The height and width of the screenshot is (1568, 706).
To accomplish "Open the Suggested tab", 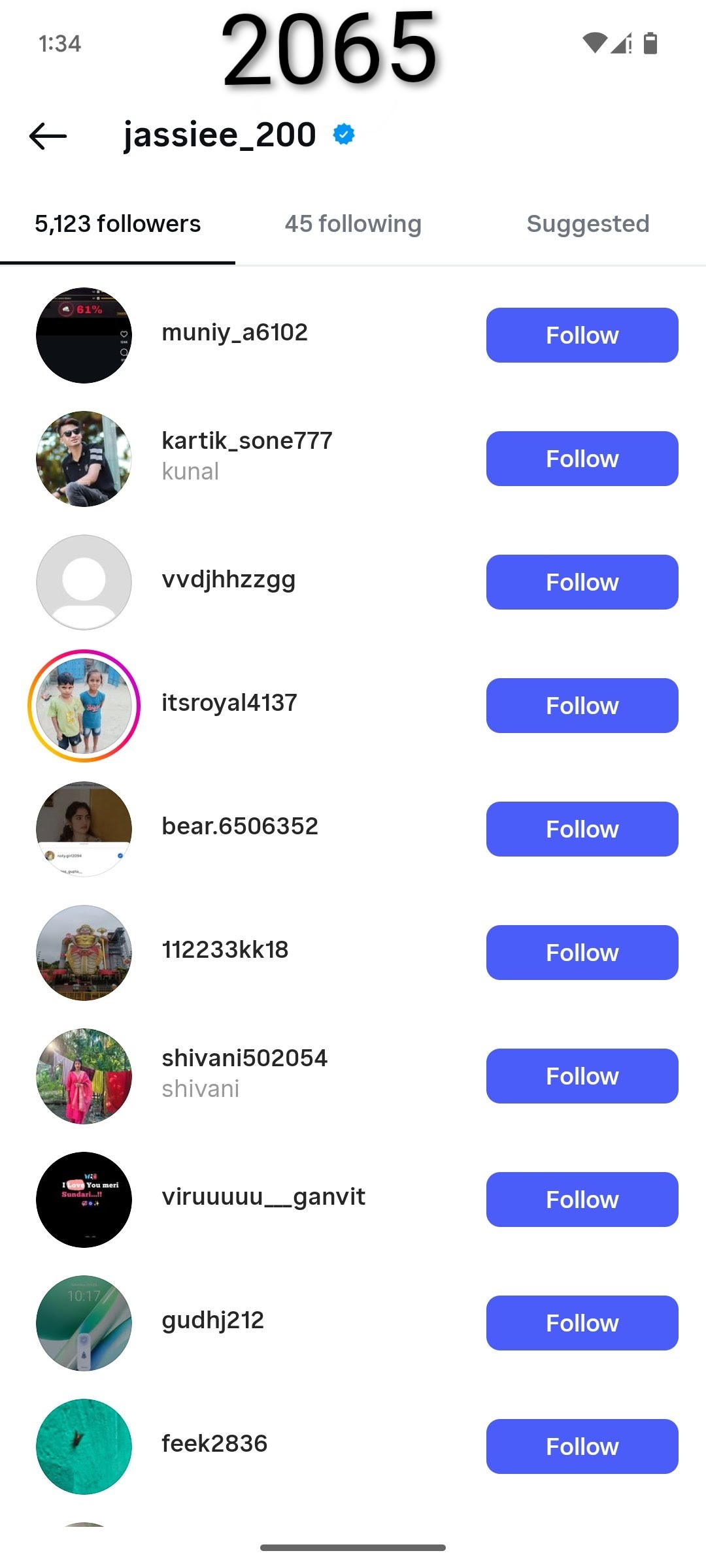I will click(588, 224).
